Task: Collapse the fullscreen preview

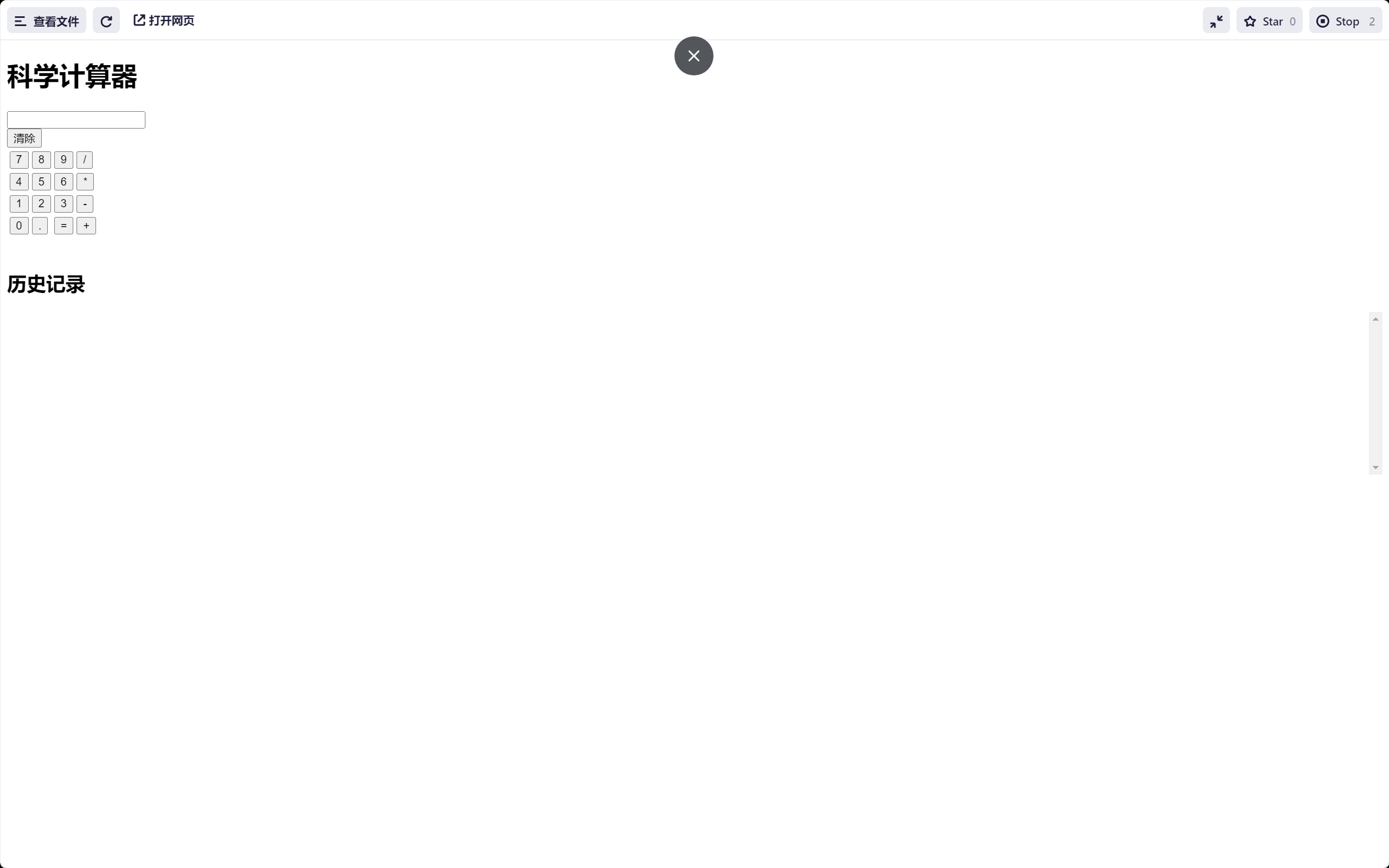Action: pyautogui.click(x=1216, y=21)
